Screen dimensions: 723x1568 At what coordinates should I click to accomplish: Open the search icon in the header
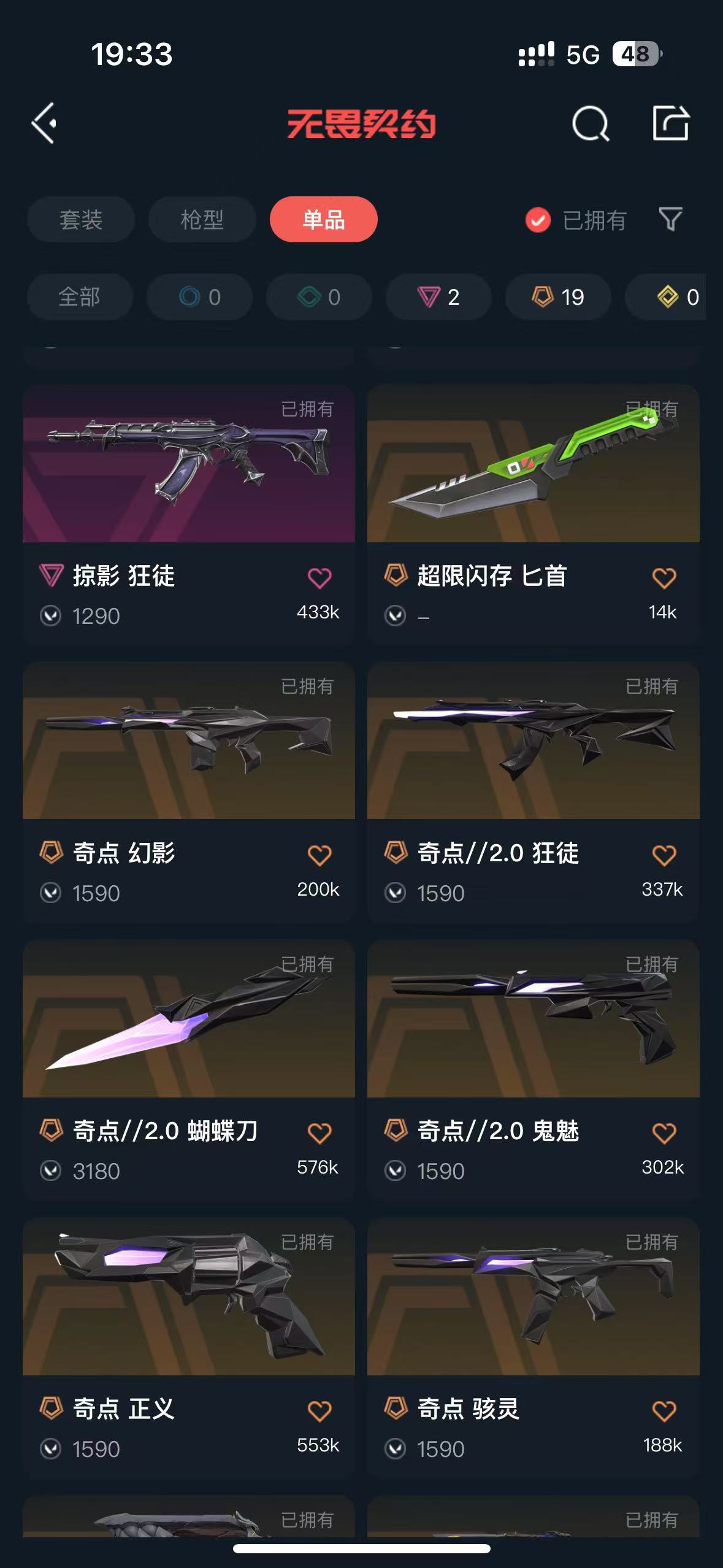(x=590, y=124)
